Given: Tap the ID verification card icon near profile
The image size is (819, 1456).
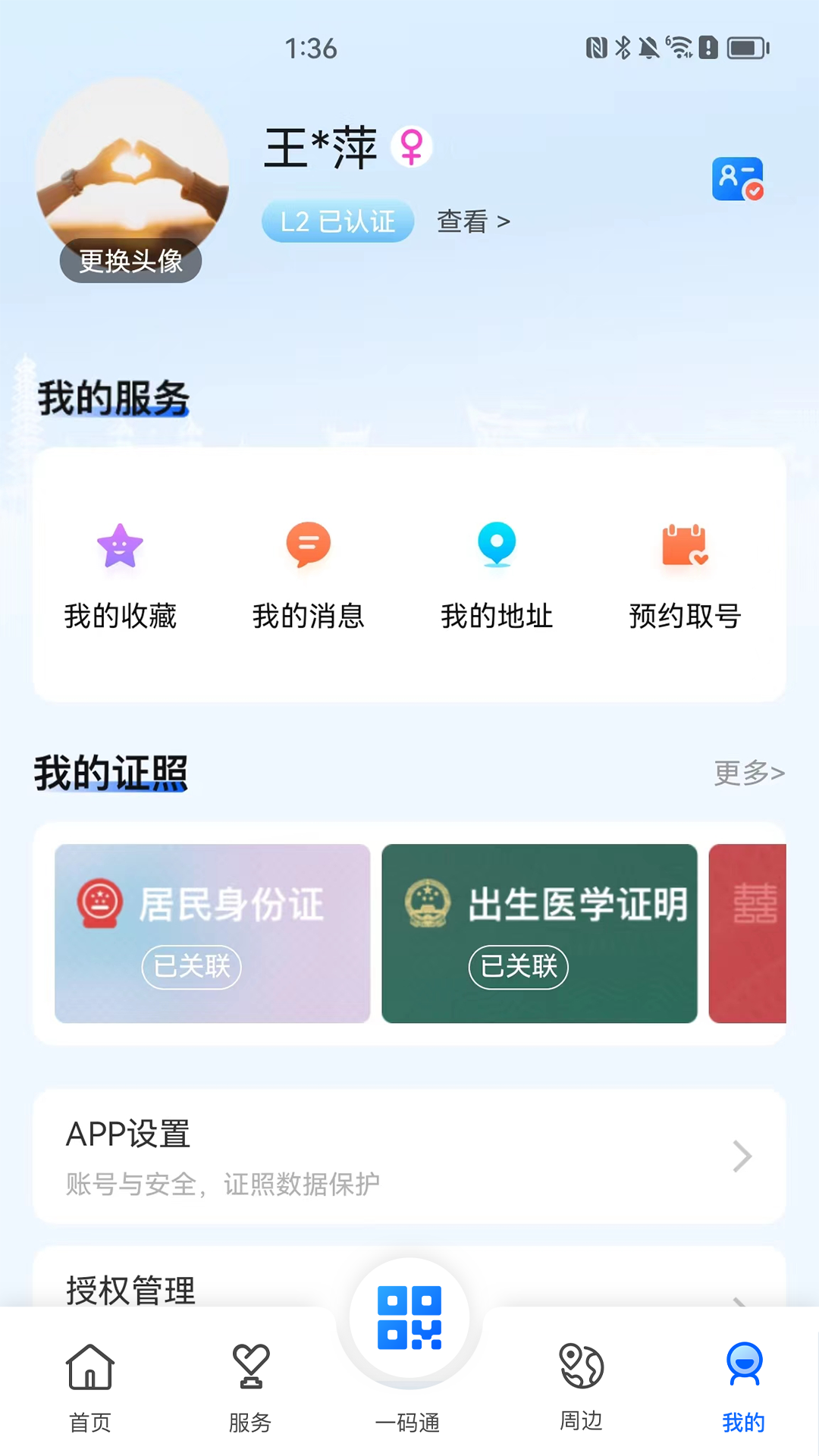Looking at the screenshot, I should pyautogui.click(x=737, y=179).
